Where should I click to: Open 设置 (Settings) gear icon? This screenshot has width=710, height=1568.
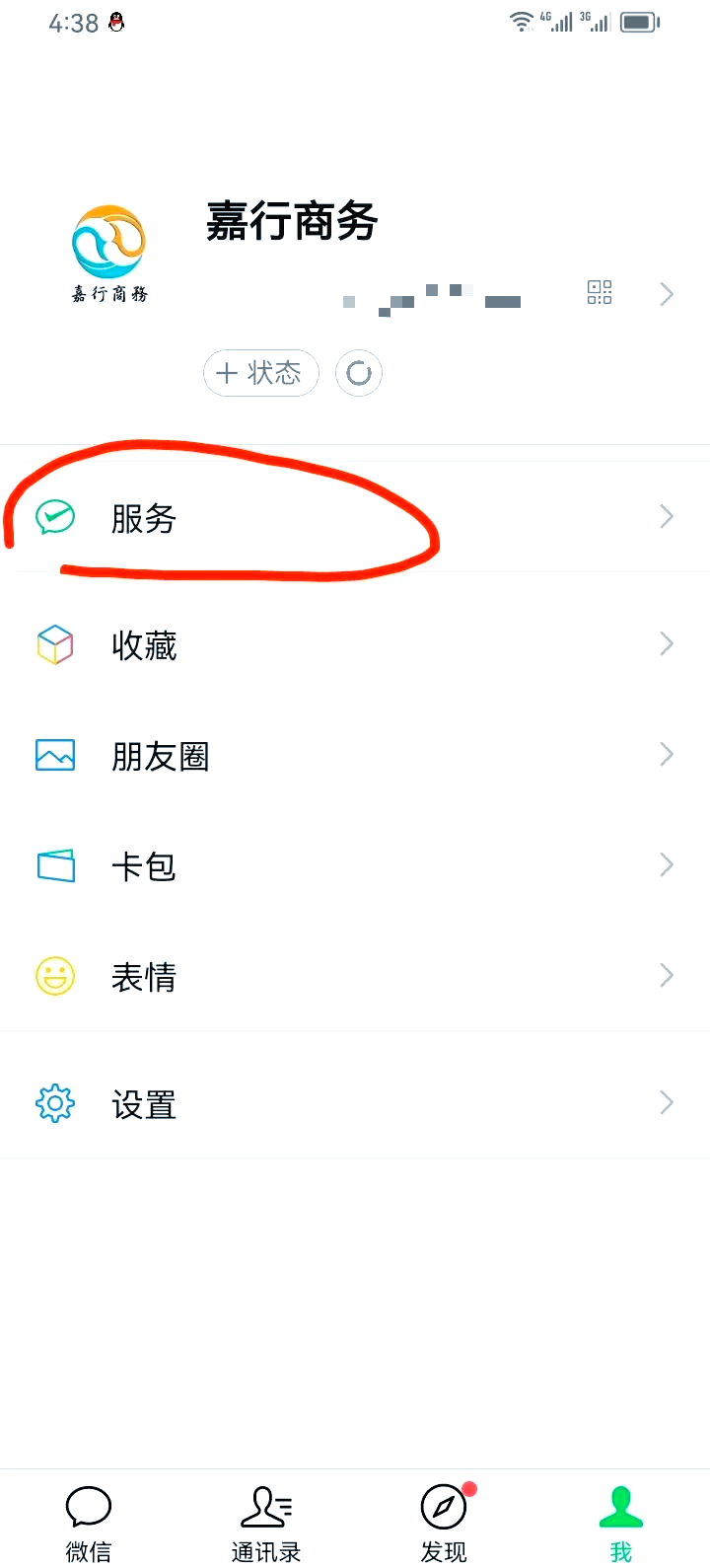54,1103
